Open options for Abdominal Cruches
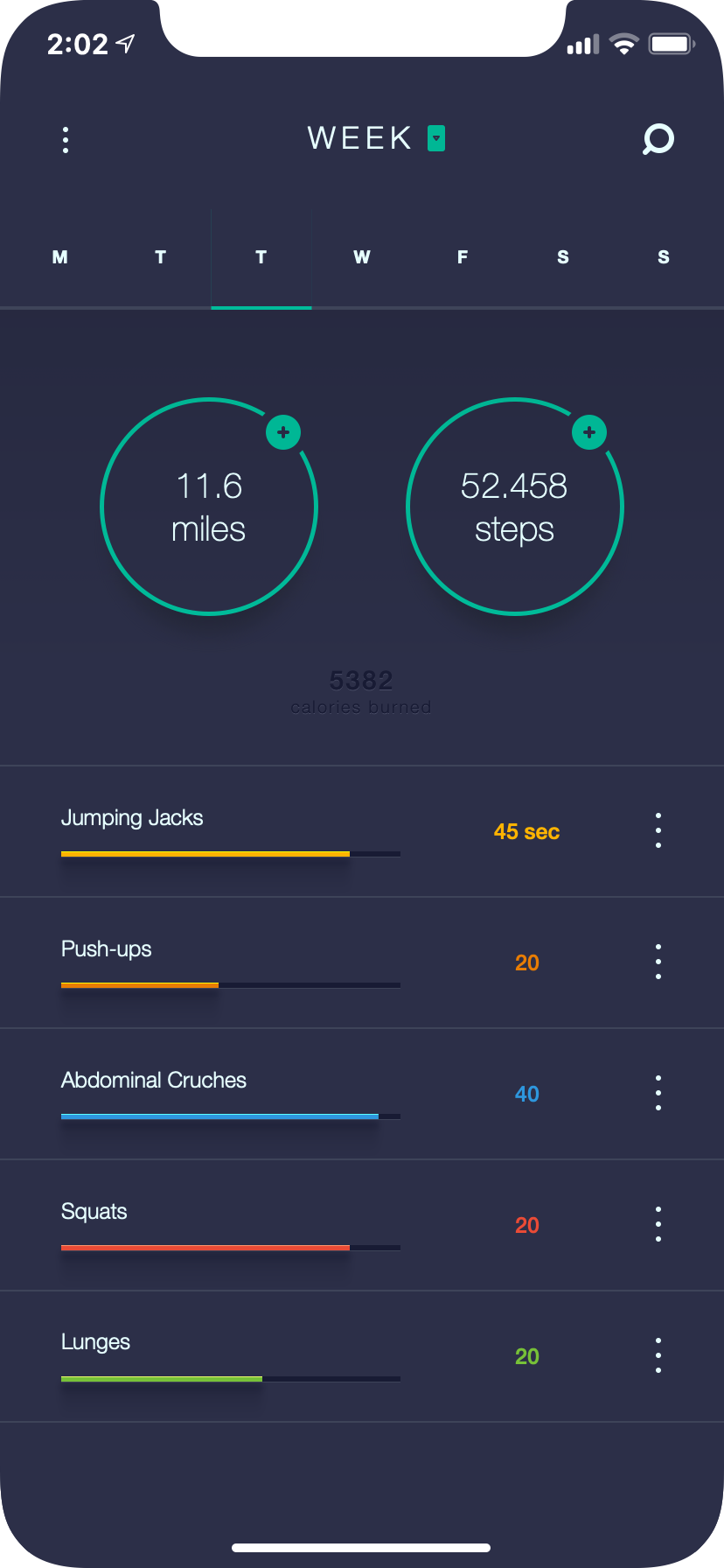 (x=658, y=1093)
